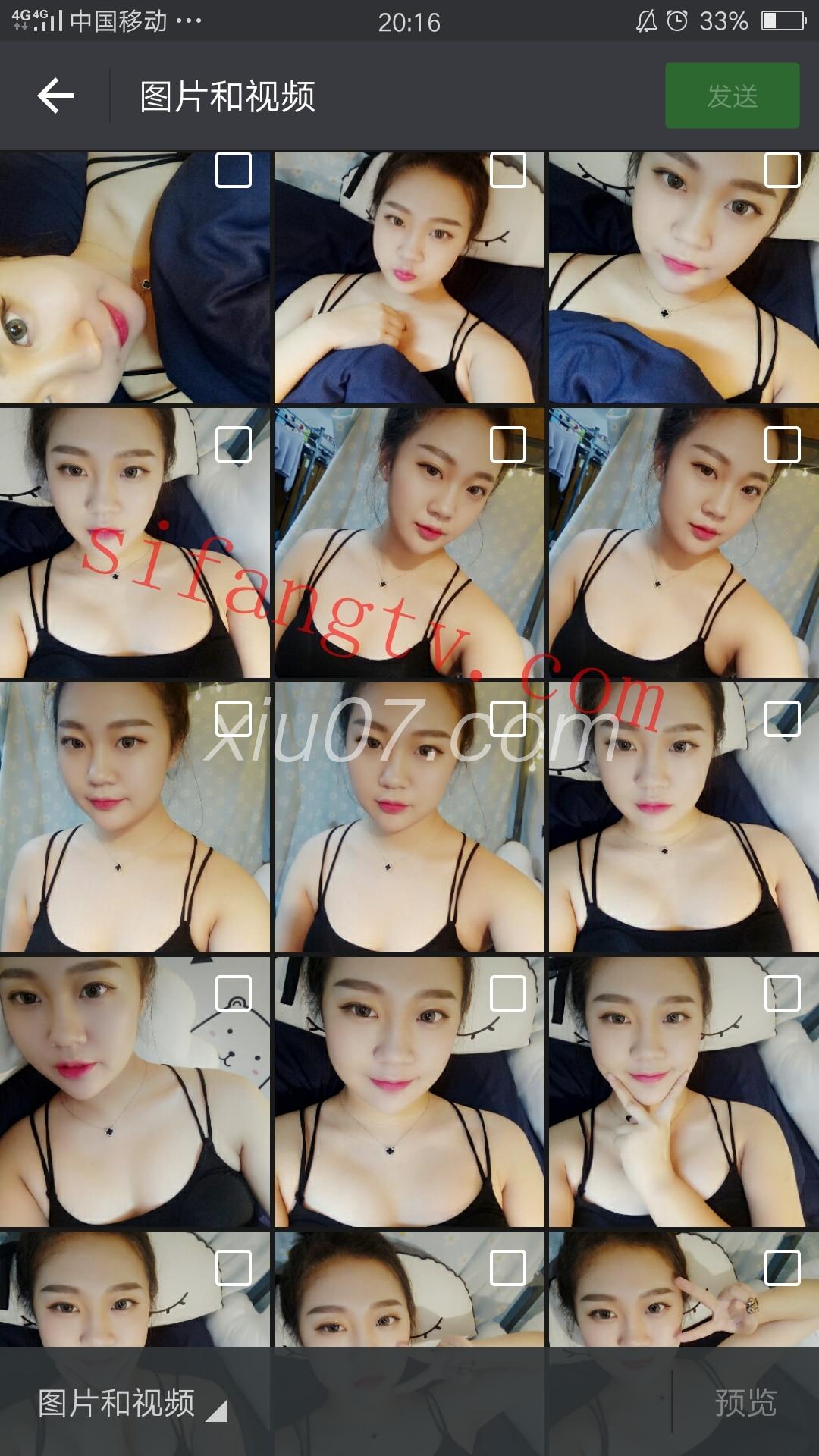Go back using the arrow icon
The height and width of the screenshot is (1456, 819).
(55, 96)
